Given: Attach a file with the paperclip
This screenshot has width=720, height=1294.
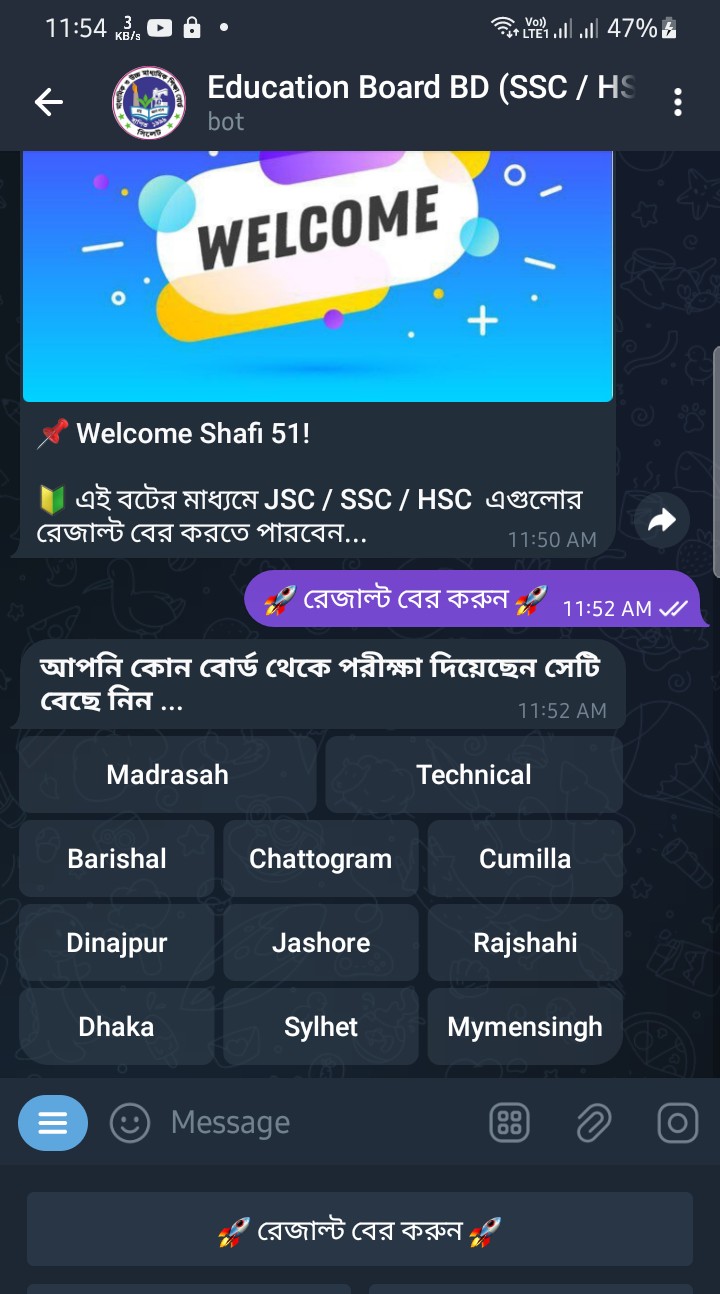Looking at the screenshot, I should pyautogui.click(x=594, y=1123).
